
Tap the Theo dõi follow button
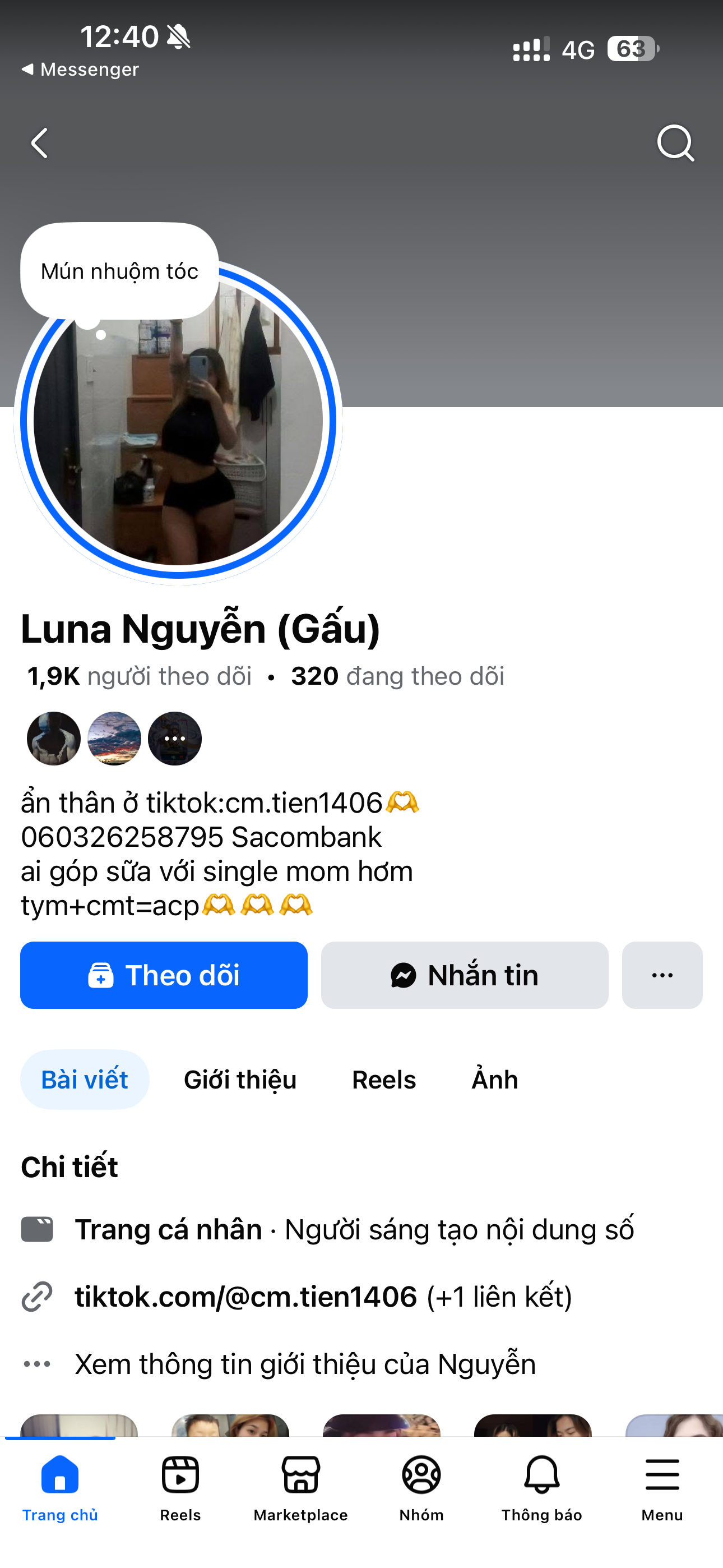(164, 975)
